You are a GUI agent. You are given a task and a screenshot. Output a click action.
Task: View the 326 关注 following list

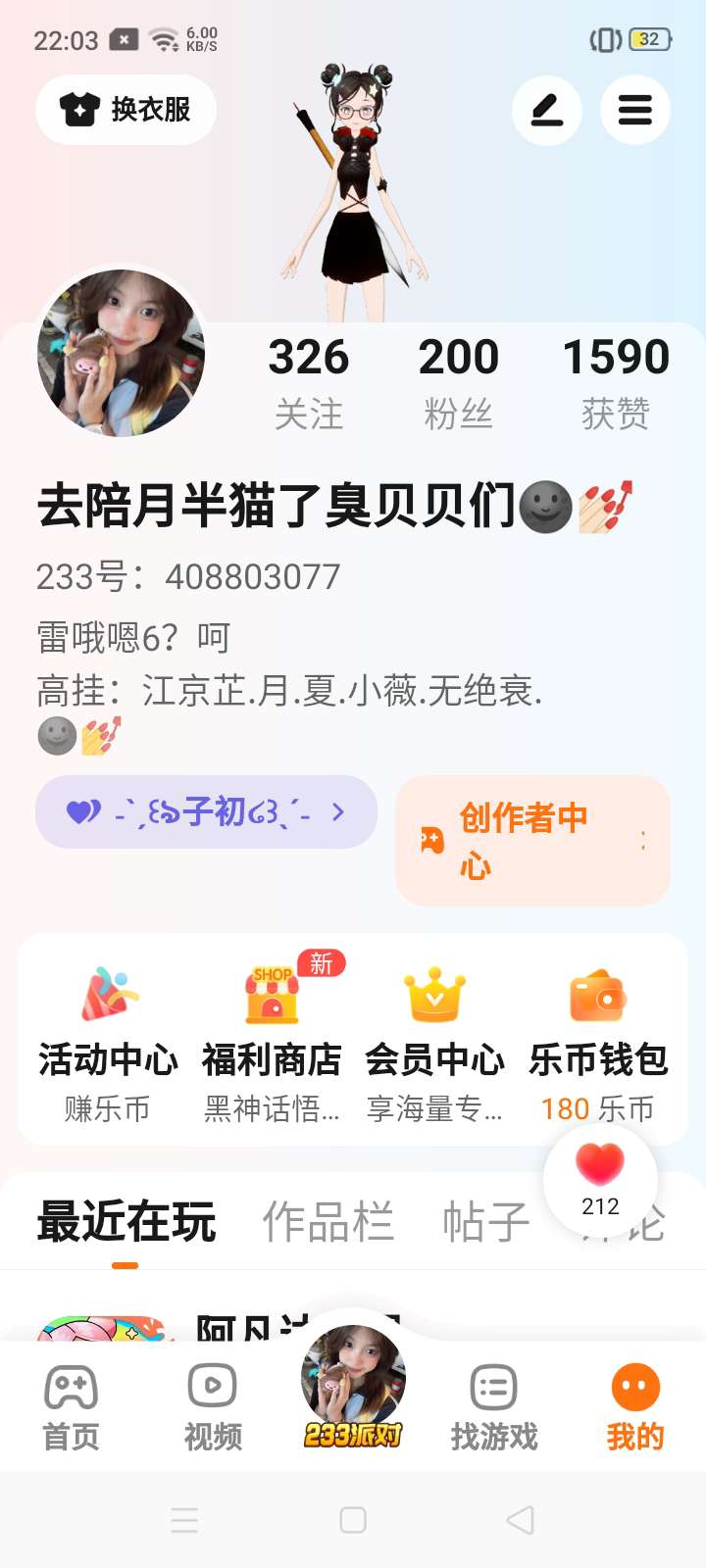coord(309,382)
